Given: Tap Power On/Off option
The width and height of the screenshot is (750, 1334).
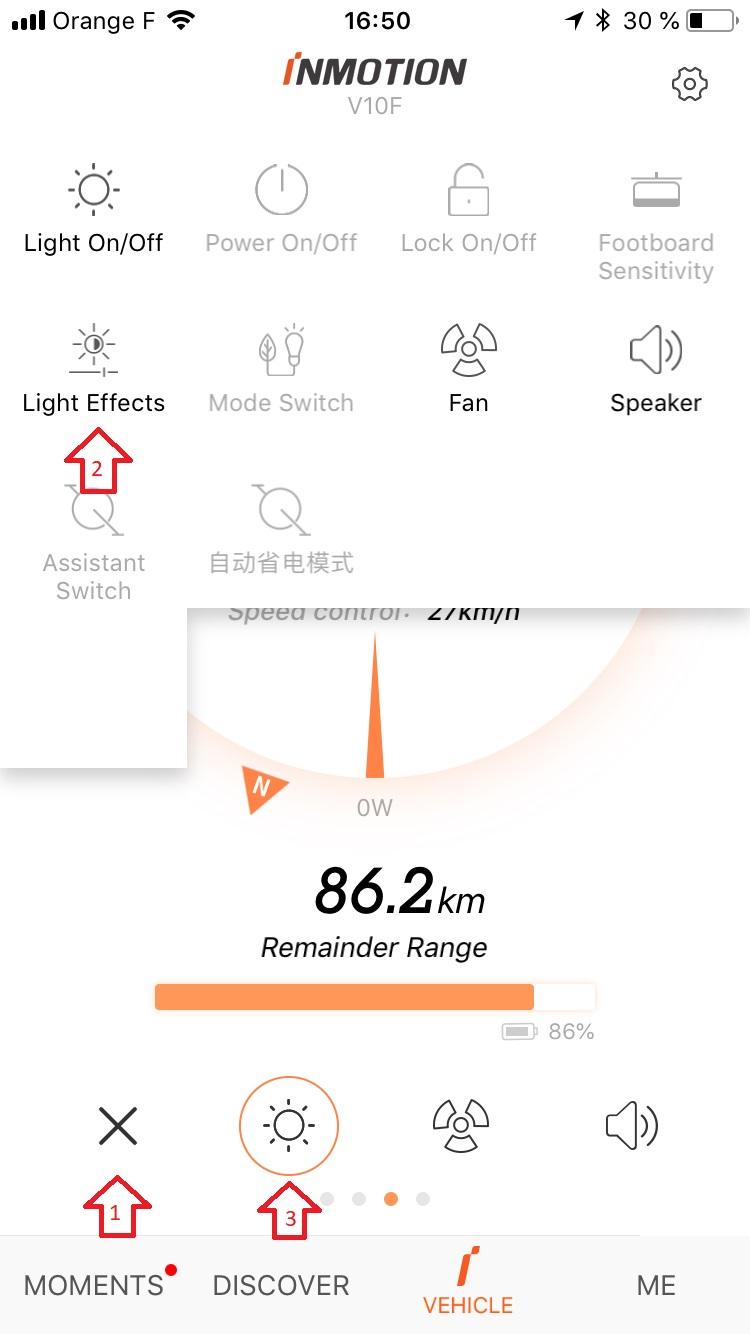Looking at the screenshot, I should pyautogui.click(x=281, y=209).
